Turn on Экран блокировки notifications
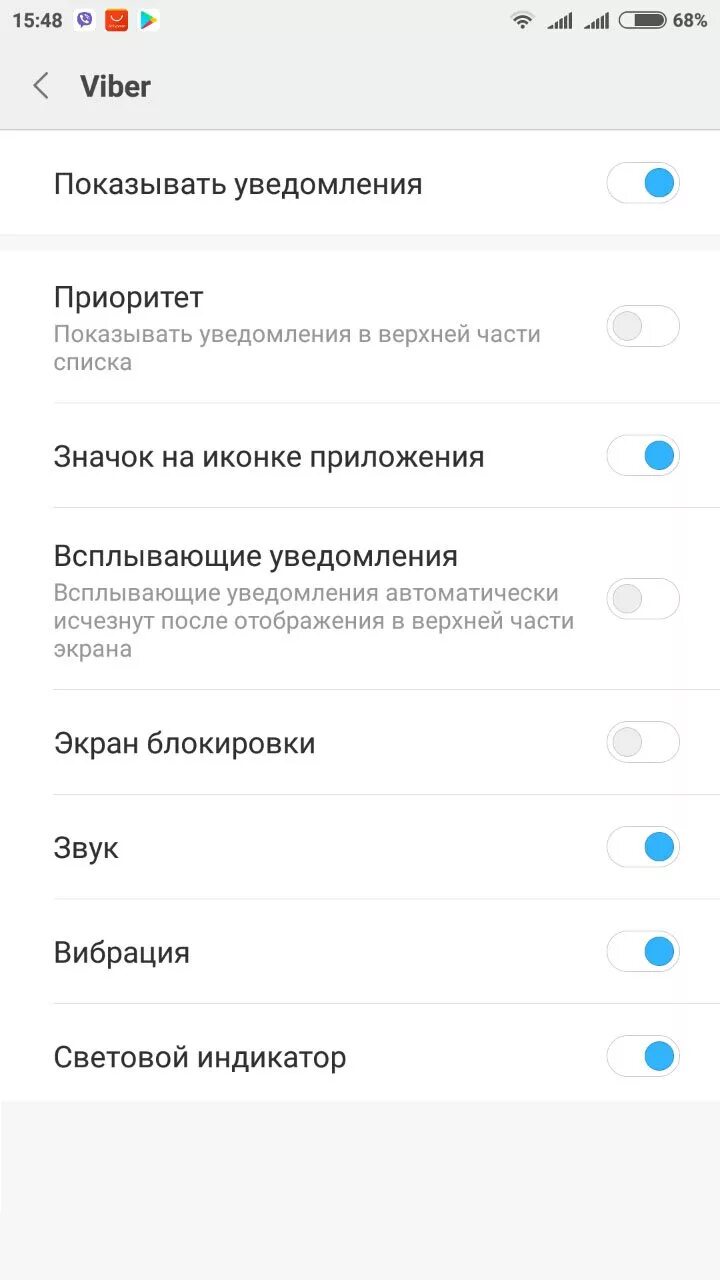This screenshot has width=720, height=1280. click(x=643, y=743)
